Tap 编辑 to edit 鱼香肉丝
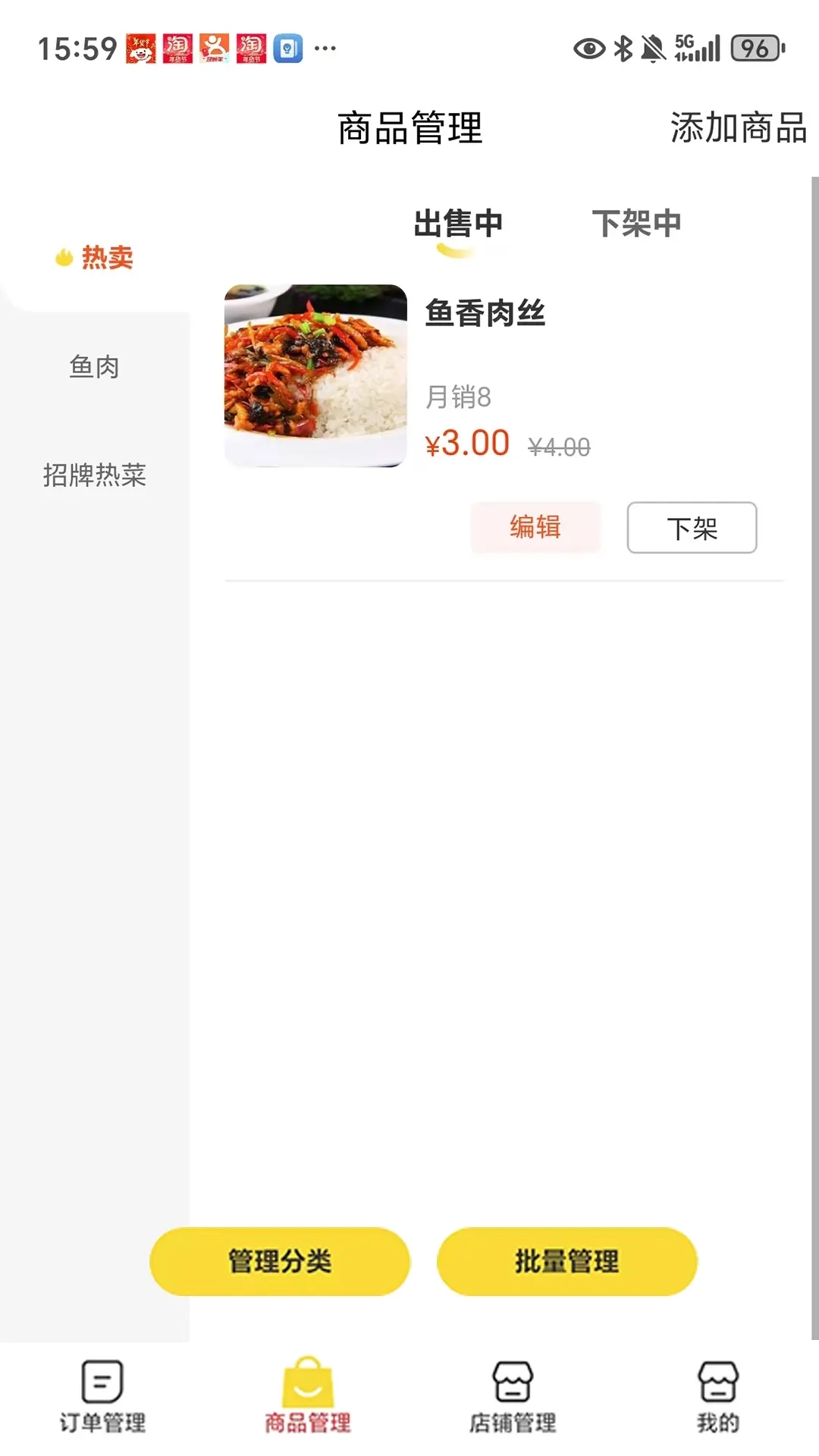 [x=535, y=527]
